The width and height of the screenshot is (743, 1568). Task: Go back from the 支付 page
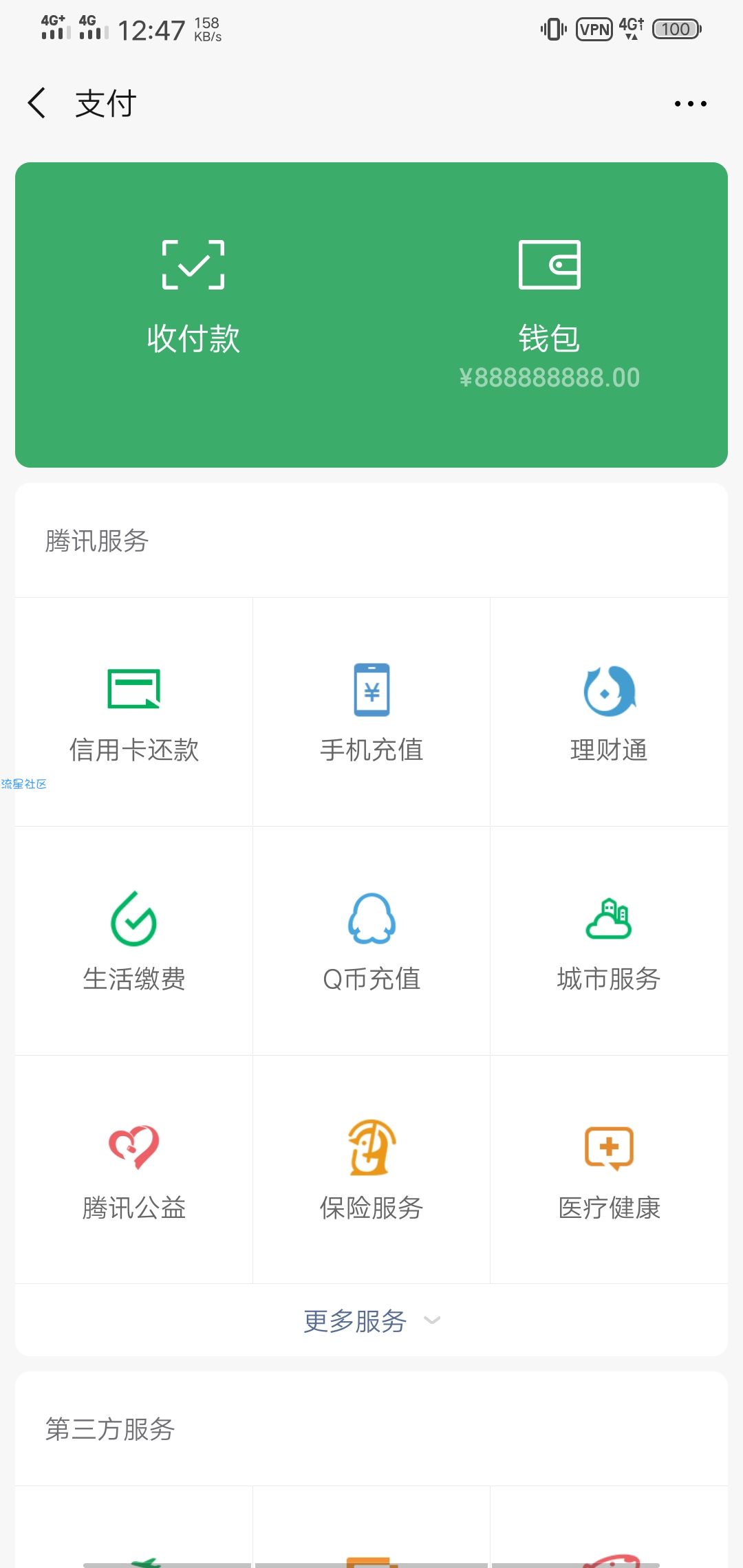coord(37,103)
